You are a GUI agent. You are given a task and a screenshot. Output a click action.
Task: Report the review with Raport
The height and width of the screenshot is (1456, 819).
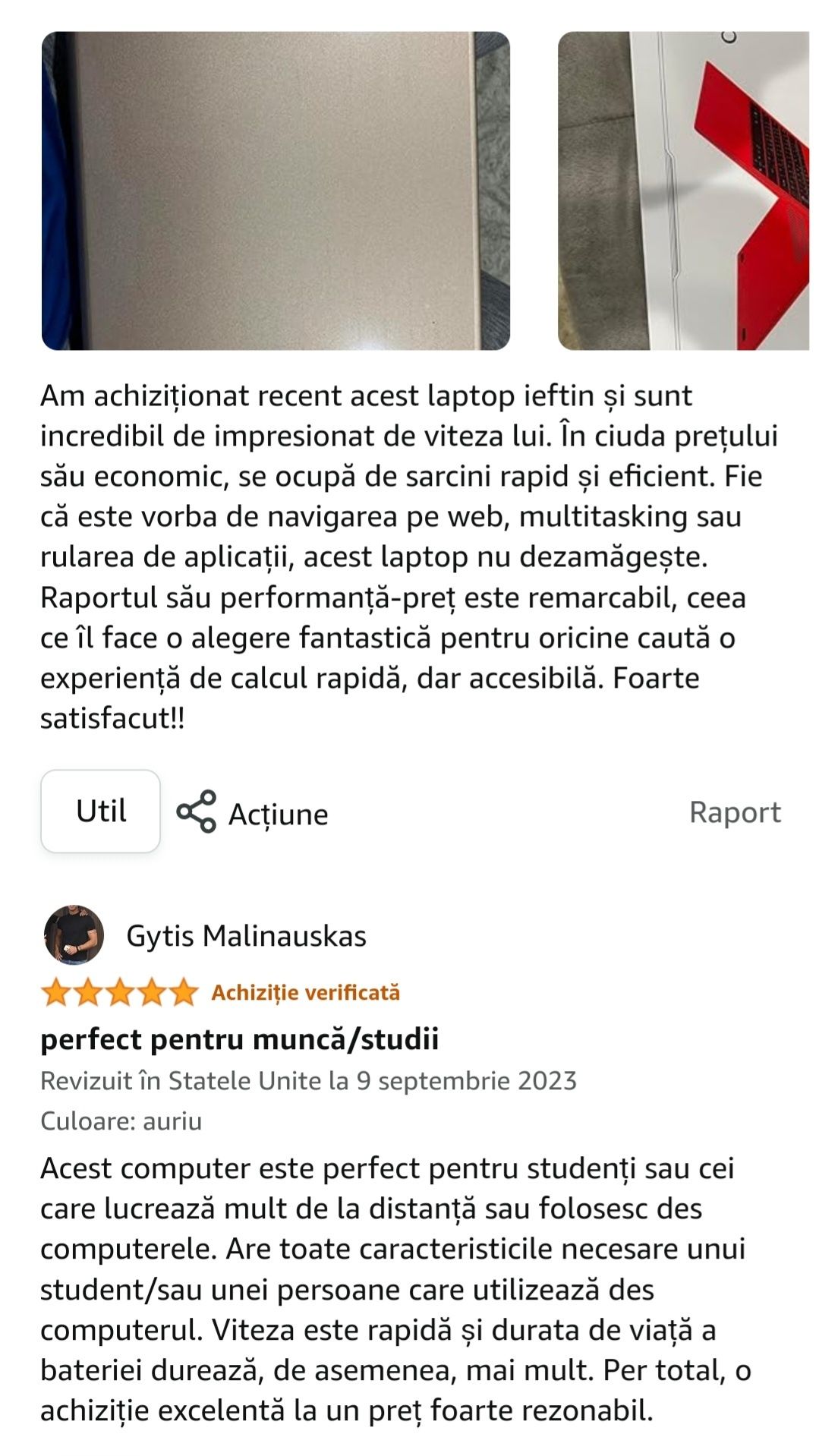734,812
